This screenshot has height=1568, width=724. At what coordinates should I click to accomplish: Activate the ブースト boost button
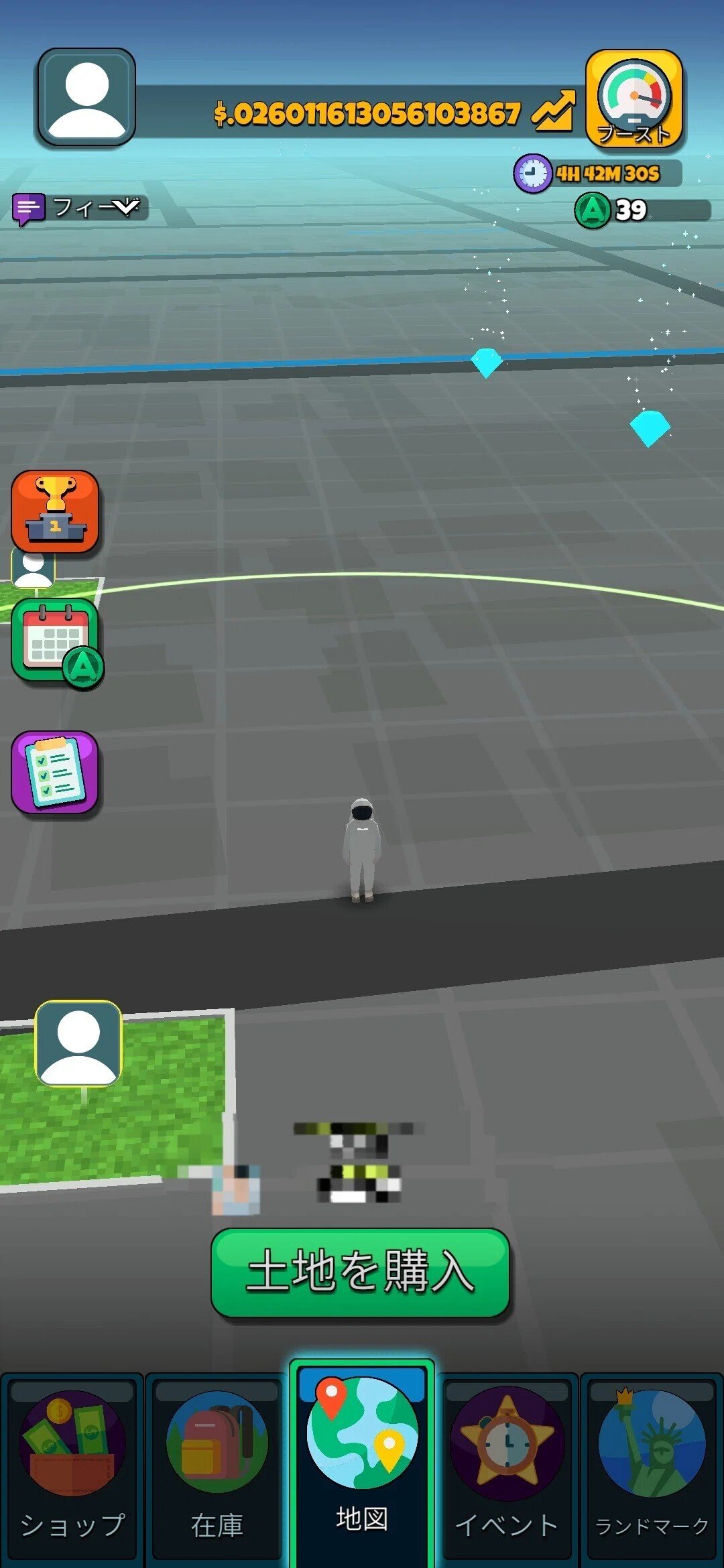point(633,99)
